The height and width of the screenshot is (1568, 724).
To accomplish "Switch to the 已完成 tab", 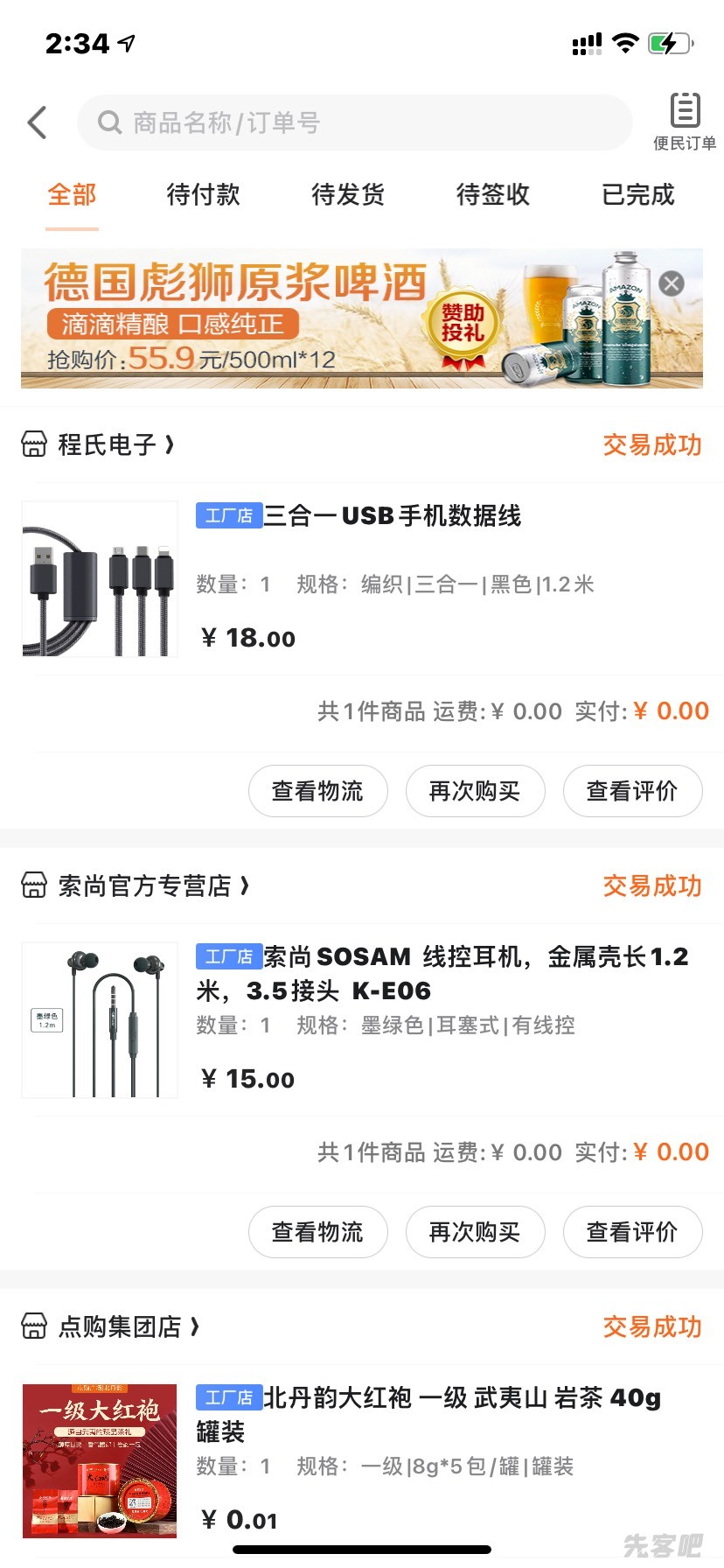I will (x=637, y=195).
